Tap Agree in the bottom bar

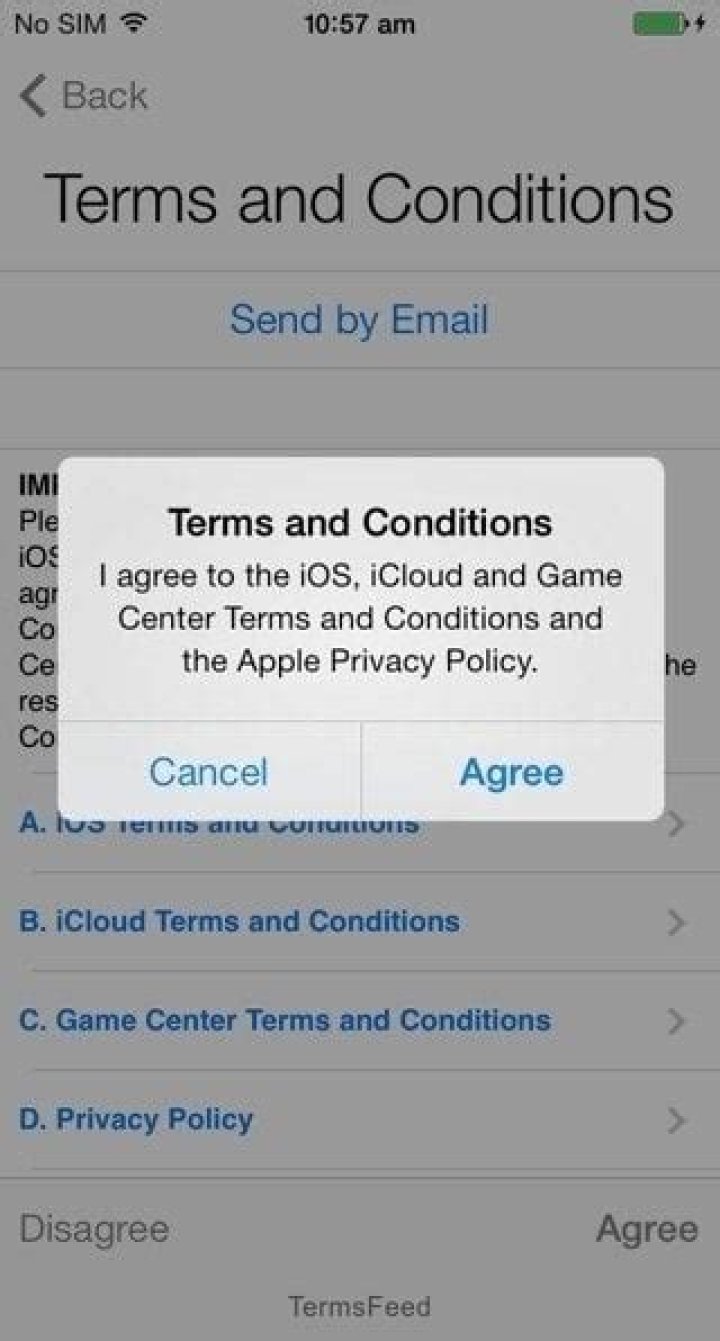click(646, 1229)
